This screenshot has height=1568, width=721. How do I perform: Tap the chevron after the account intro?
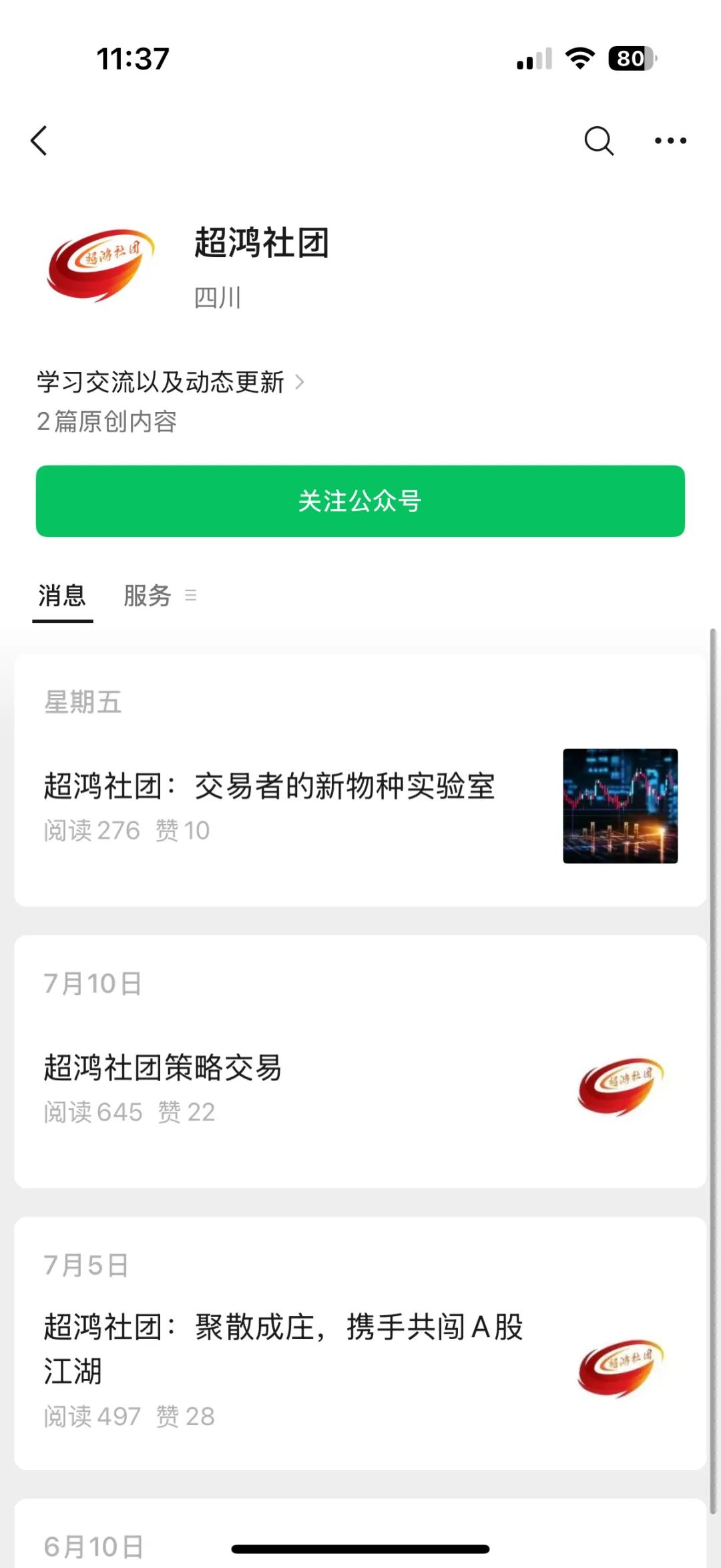click(304, 381)
